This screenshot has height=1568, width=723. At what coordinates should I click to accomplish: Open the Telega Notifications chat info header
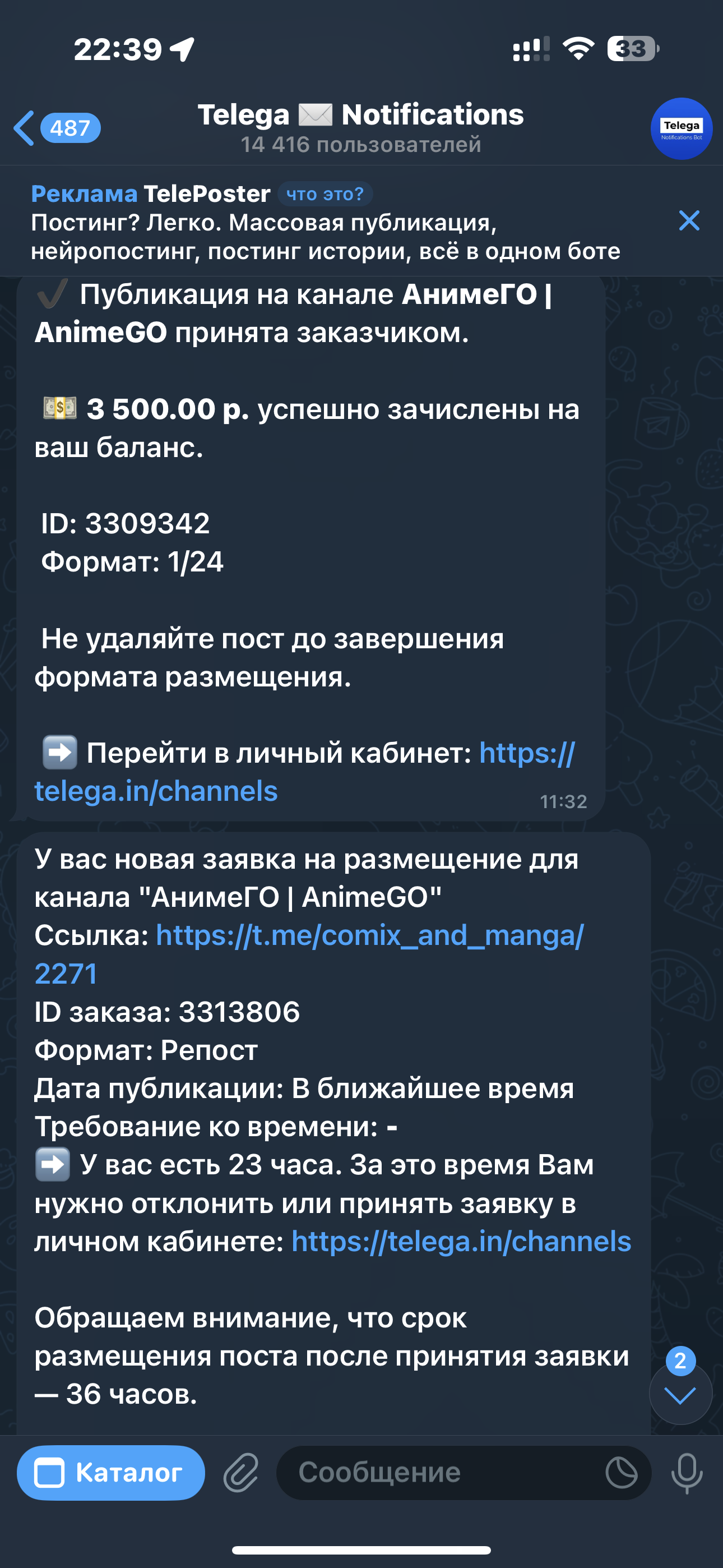[x=360, y=128]
